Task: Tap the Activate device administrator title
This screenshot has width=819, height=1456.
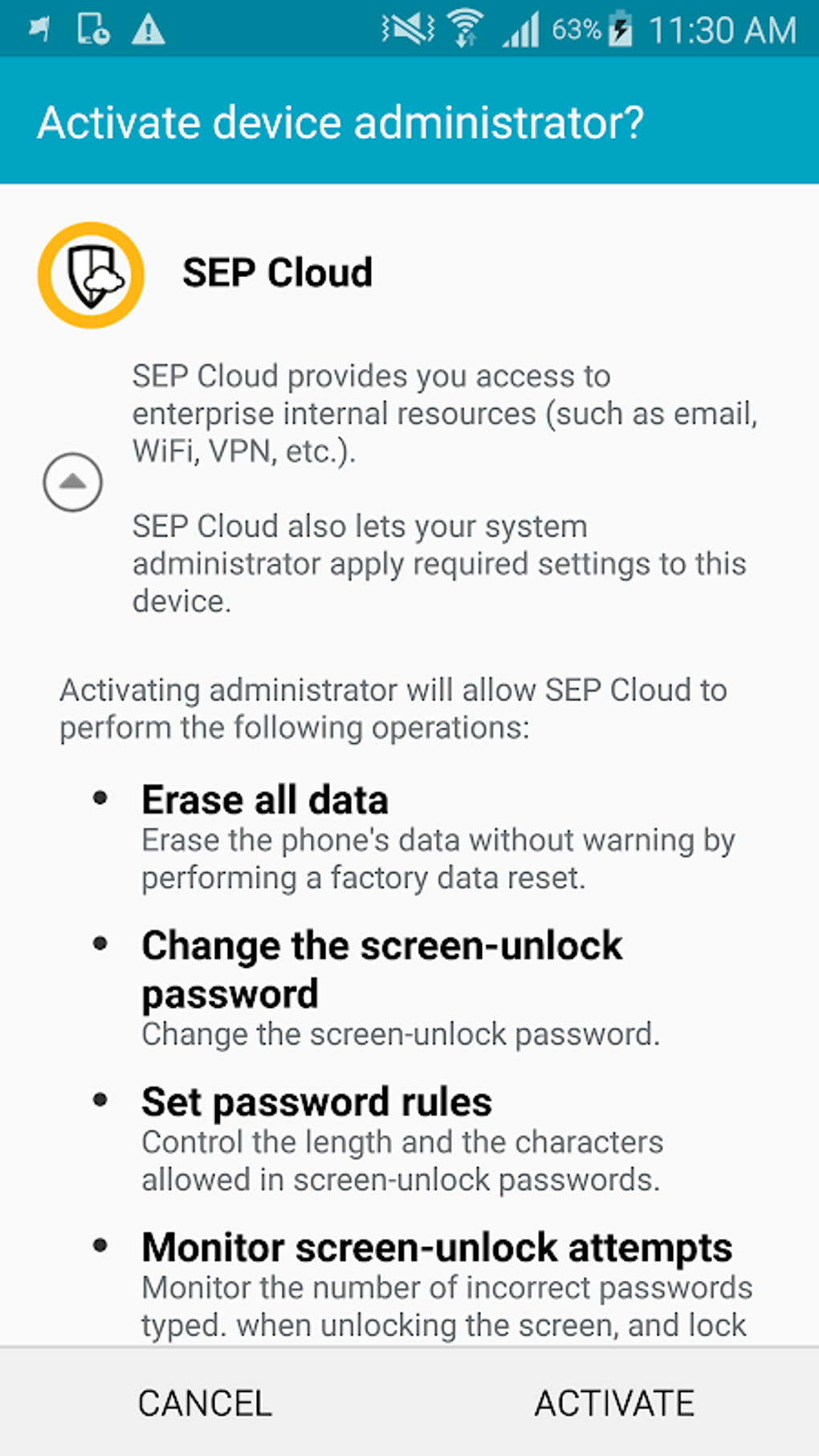Action: coord(340,121)
